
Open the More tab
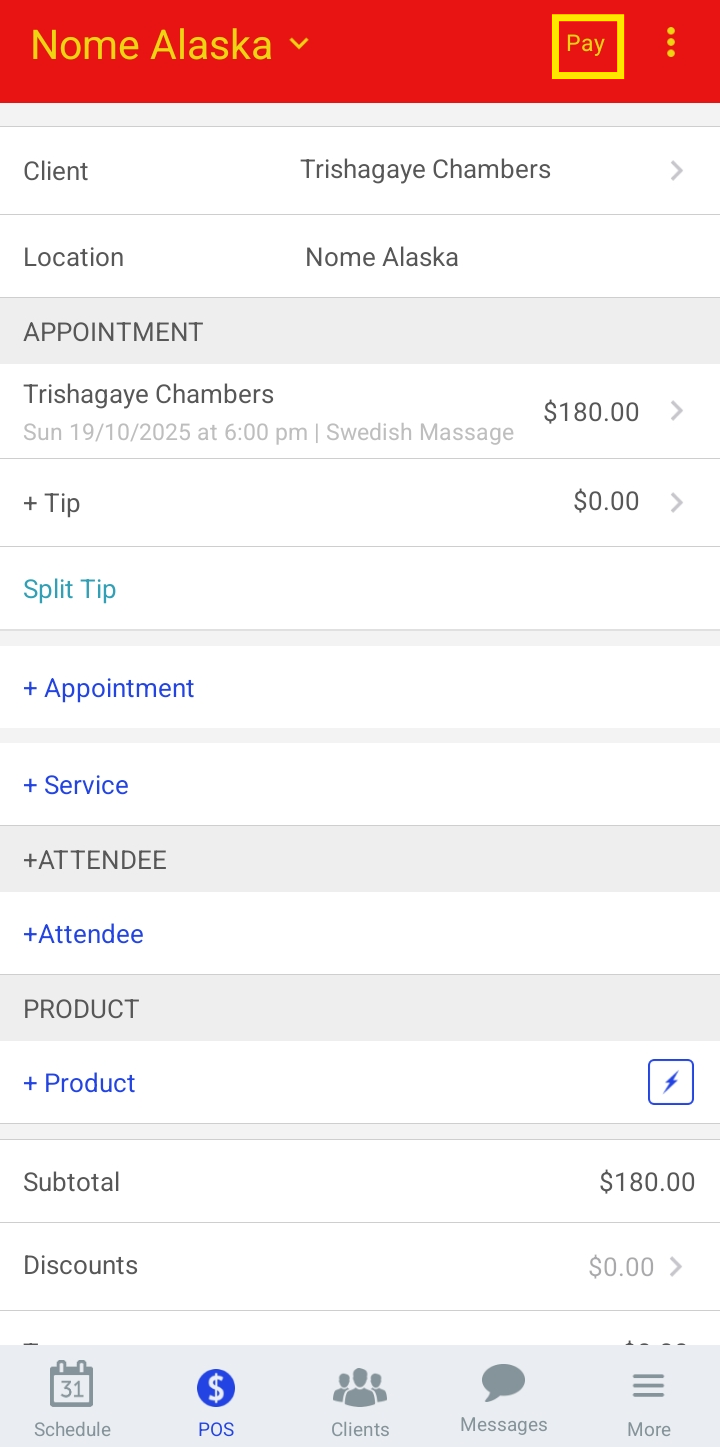point(648,1398)
